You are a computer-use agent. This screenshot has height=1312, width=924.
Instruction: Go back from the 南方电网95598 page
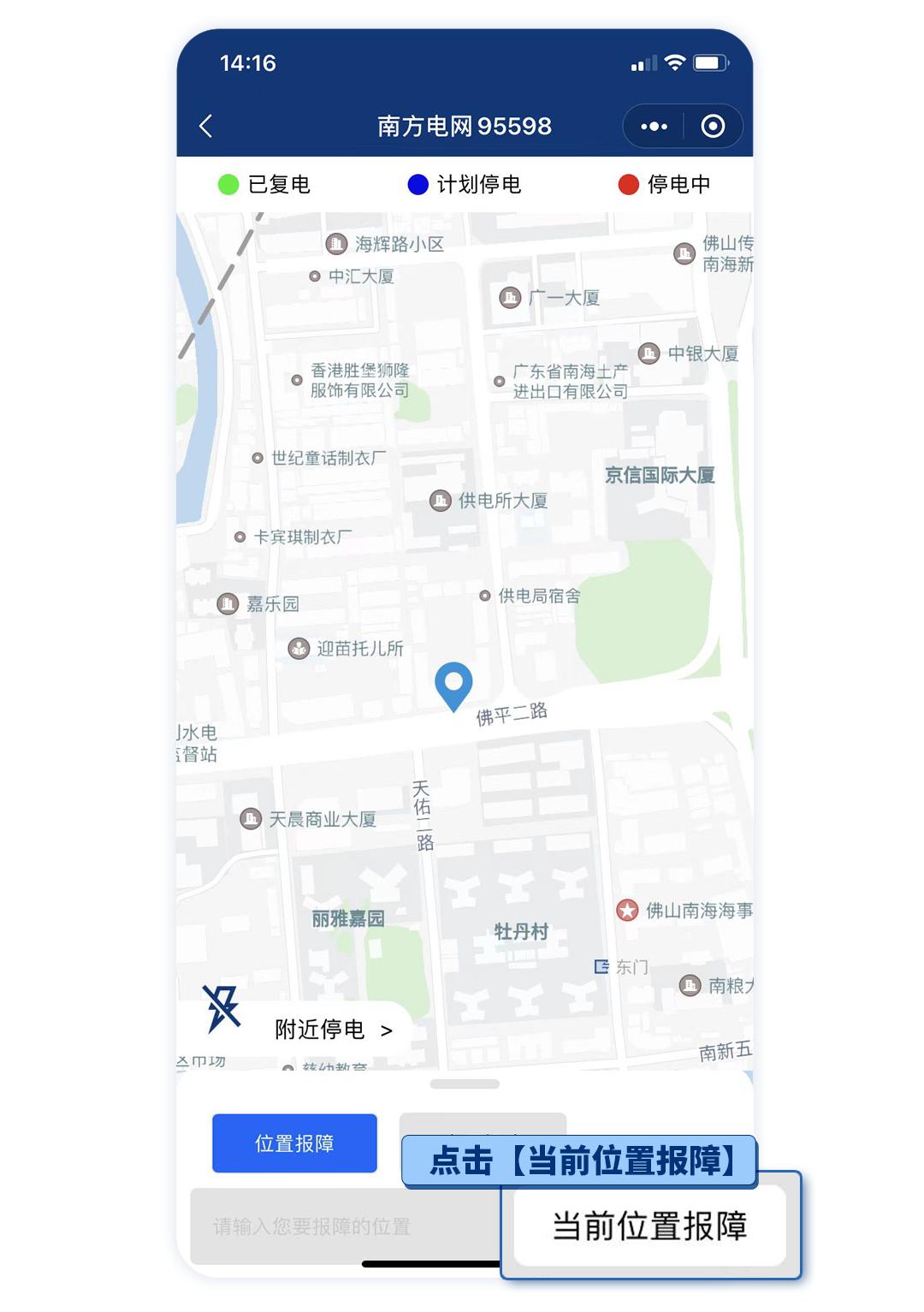[x=206, y=127]
